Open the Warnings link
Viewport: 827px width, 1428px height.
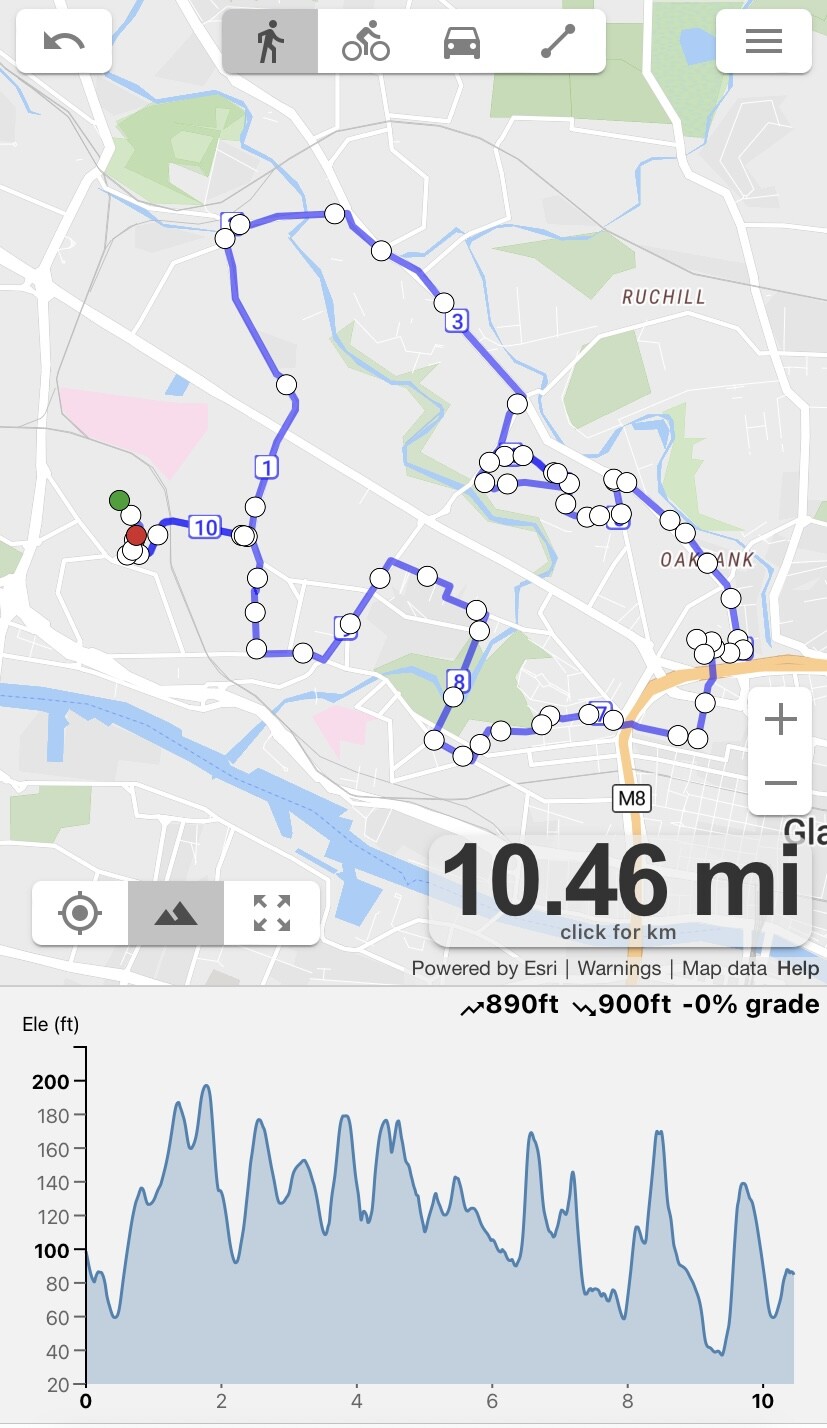[x=619, y=968]
